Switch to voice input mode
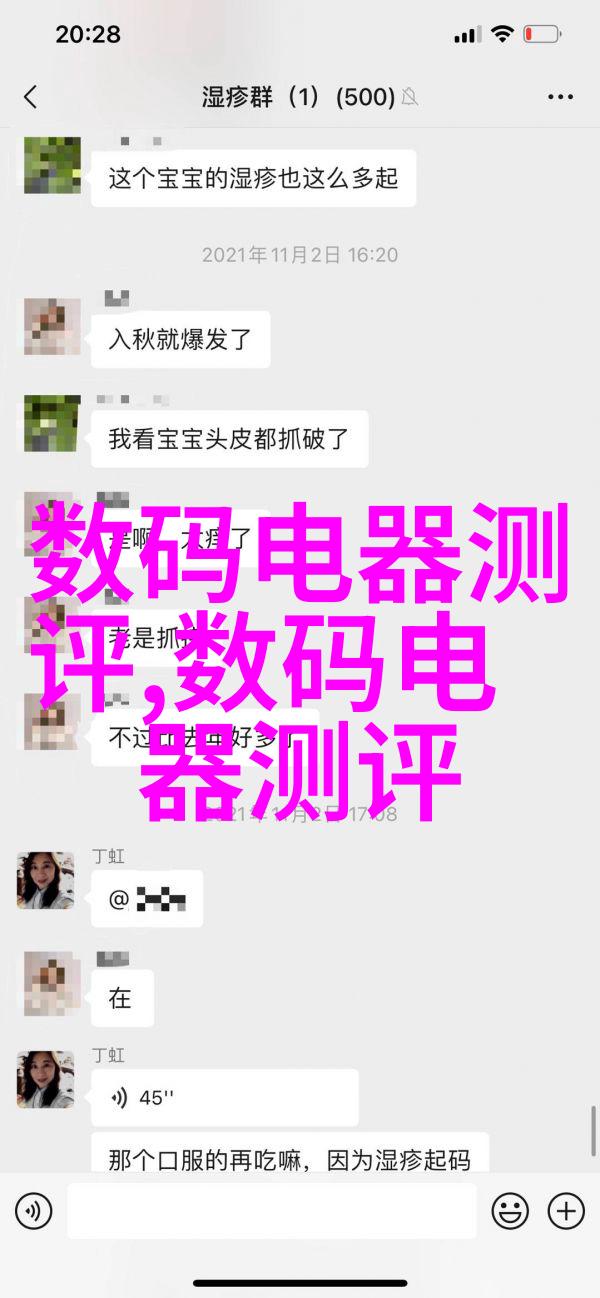 (33, 1211)
